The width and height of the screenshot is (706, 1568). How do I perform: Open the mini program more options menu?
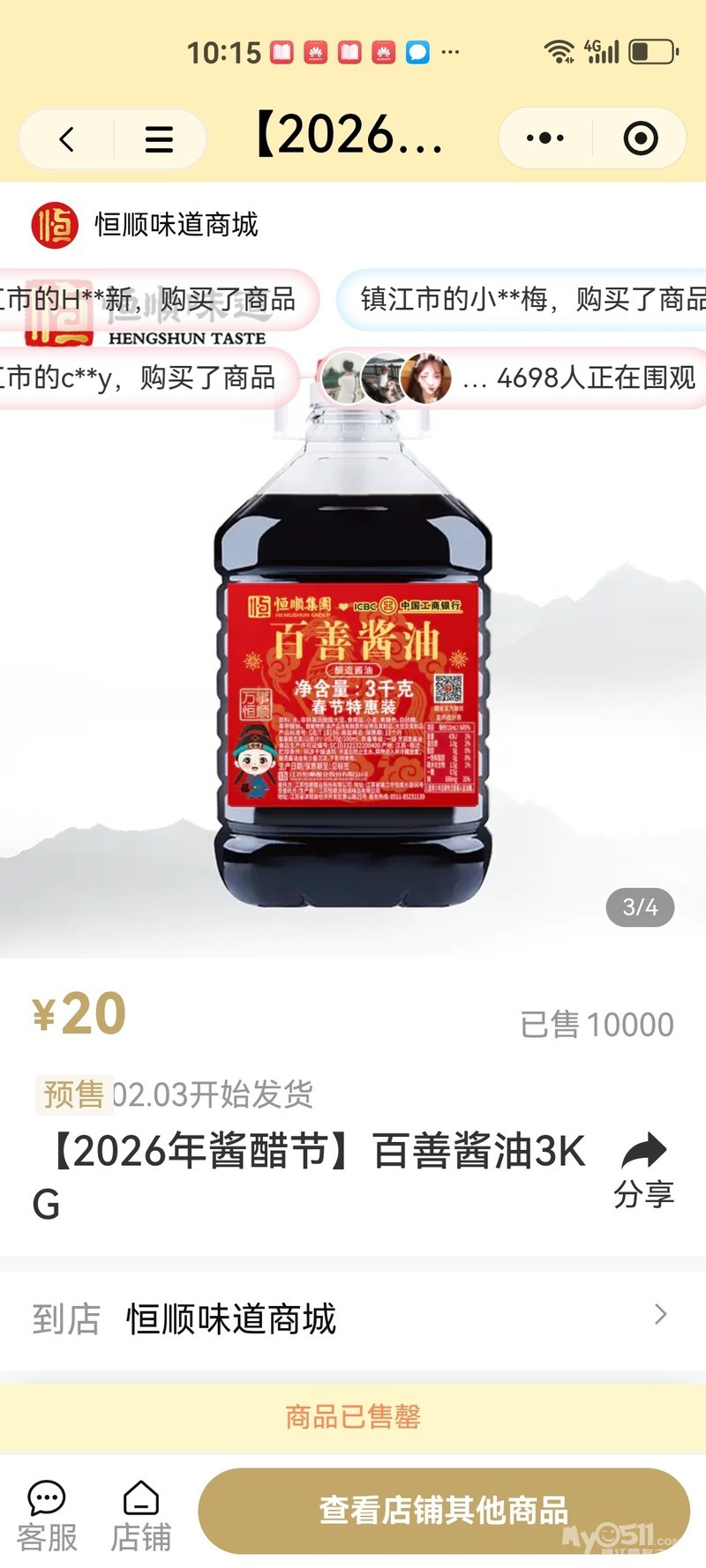tap(545, 138)
